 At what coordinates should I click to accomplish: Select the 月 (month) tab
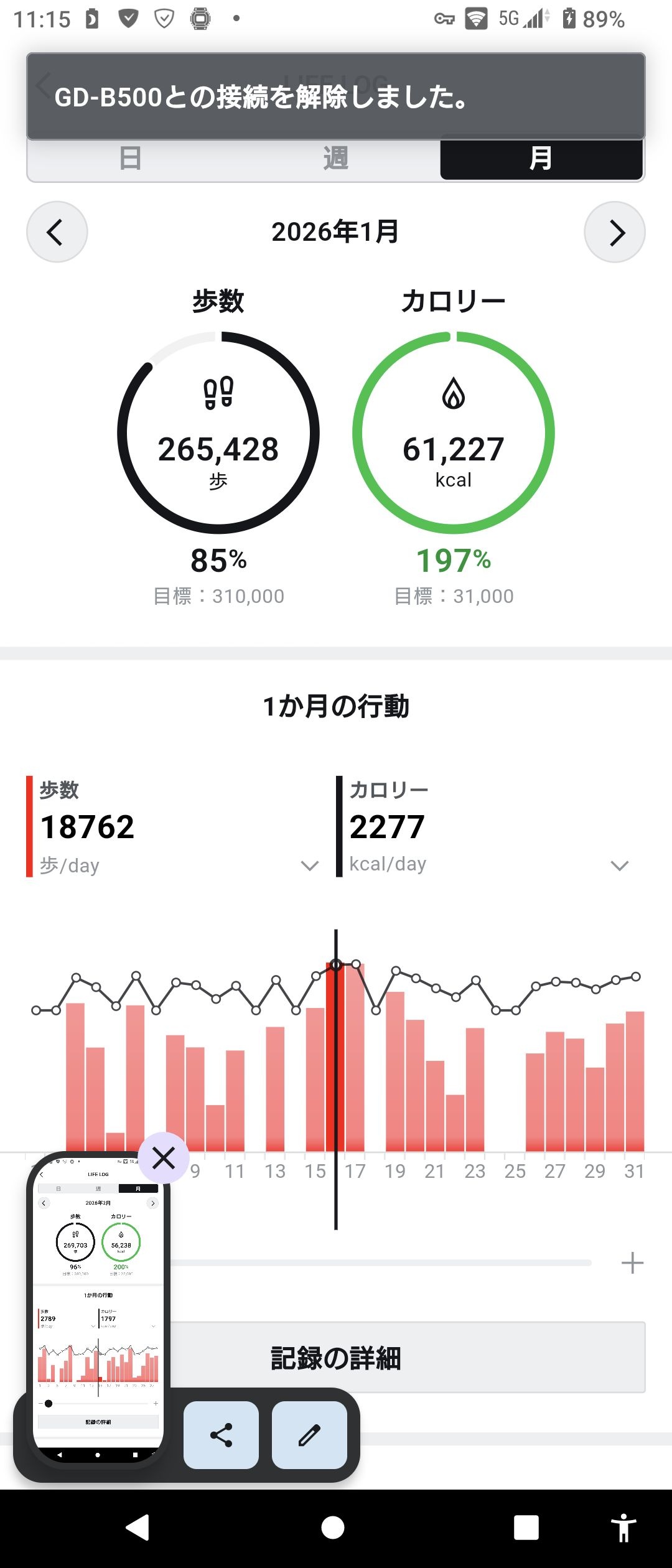click(541, 159)
